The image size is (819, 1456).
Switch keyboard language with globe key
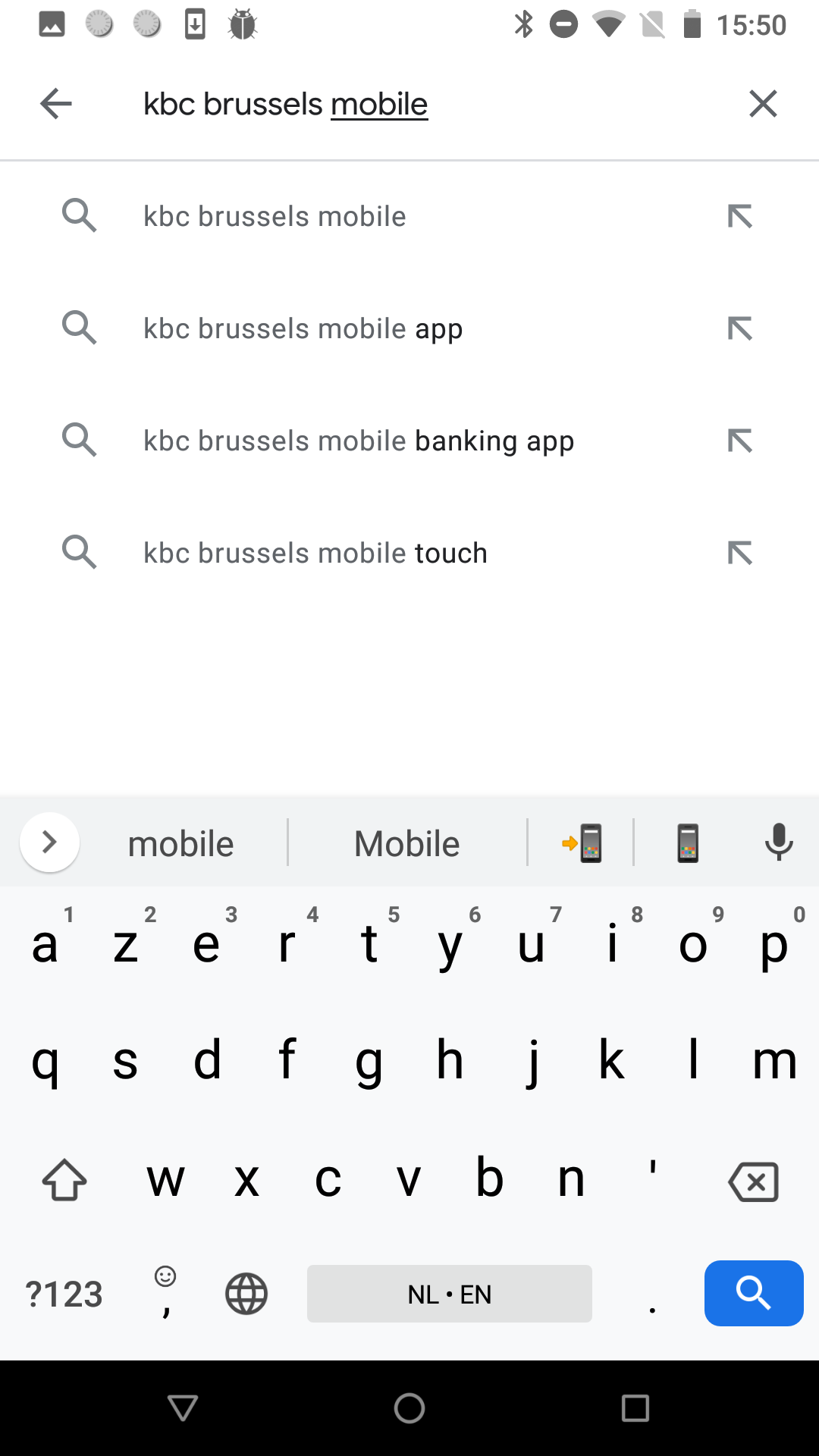(x=246, y=1294)
